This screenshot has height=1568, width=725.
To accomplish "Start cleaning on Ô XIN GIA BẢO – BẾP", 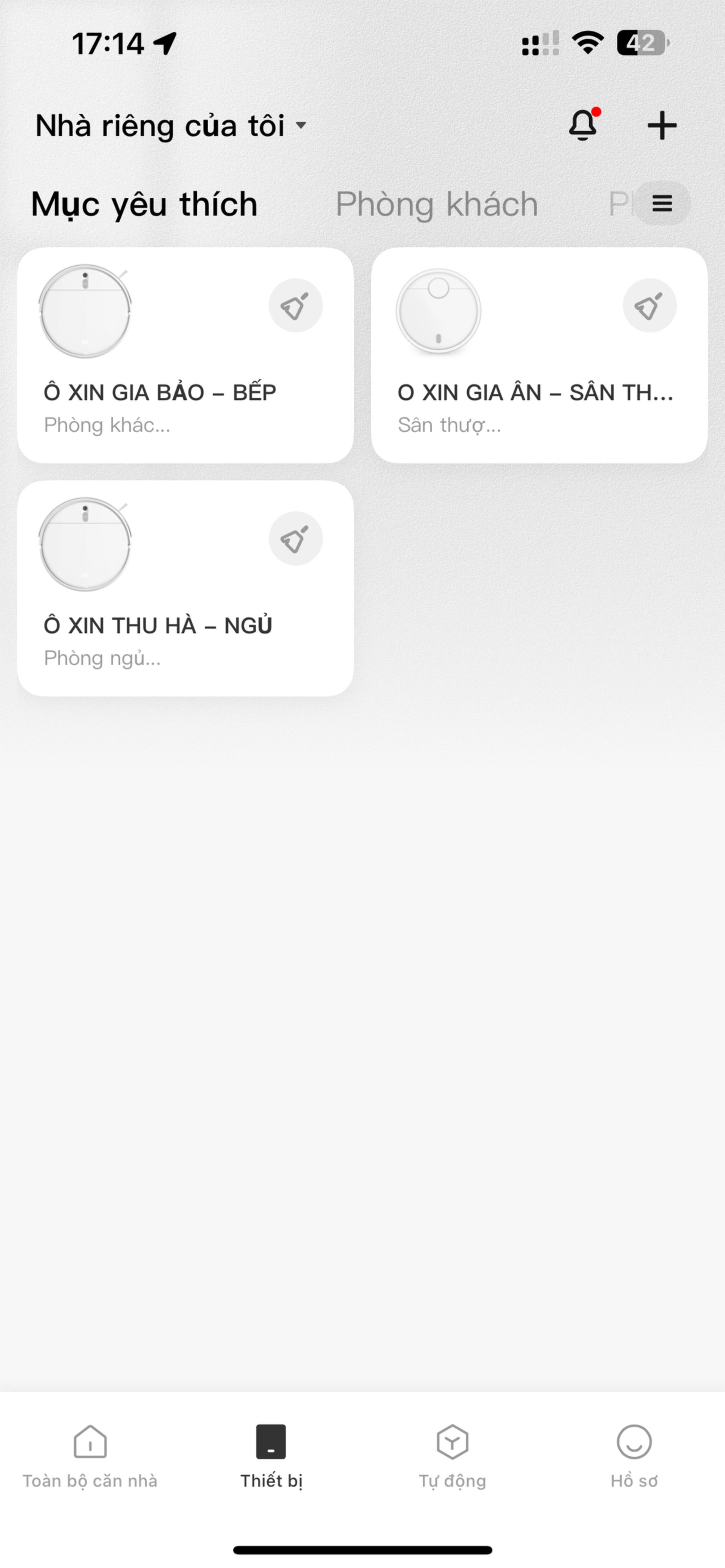I will tap(296, 305).
